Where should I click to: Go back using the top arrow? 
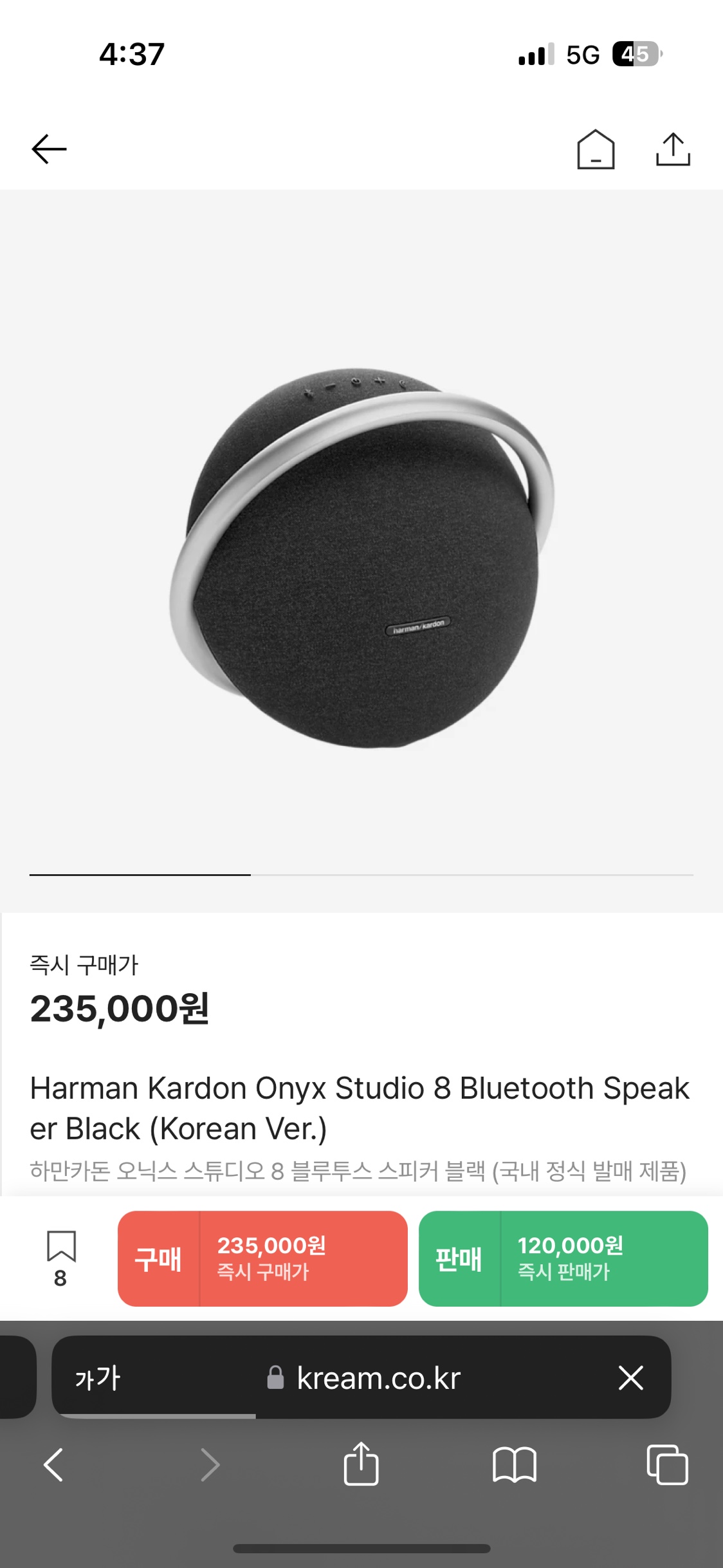49,149
